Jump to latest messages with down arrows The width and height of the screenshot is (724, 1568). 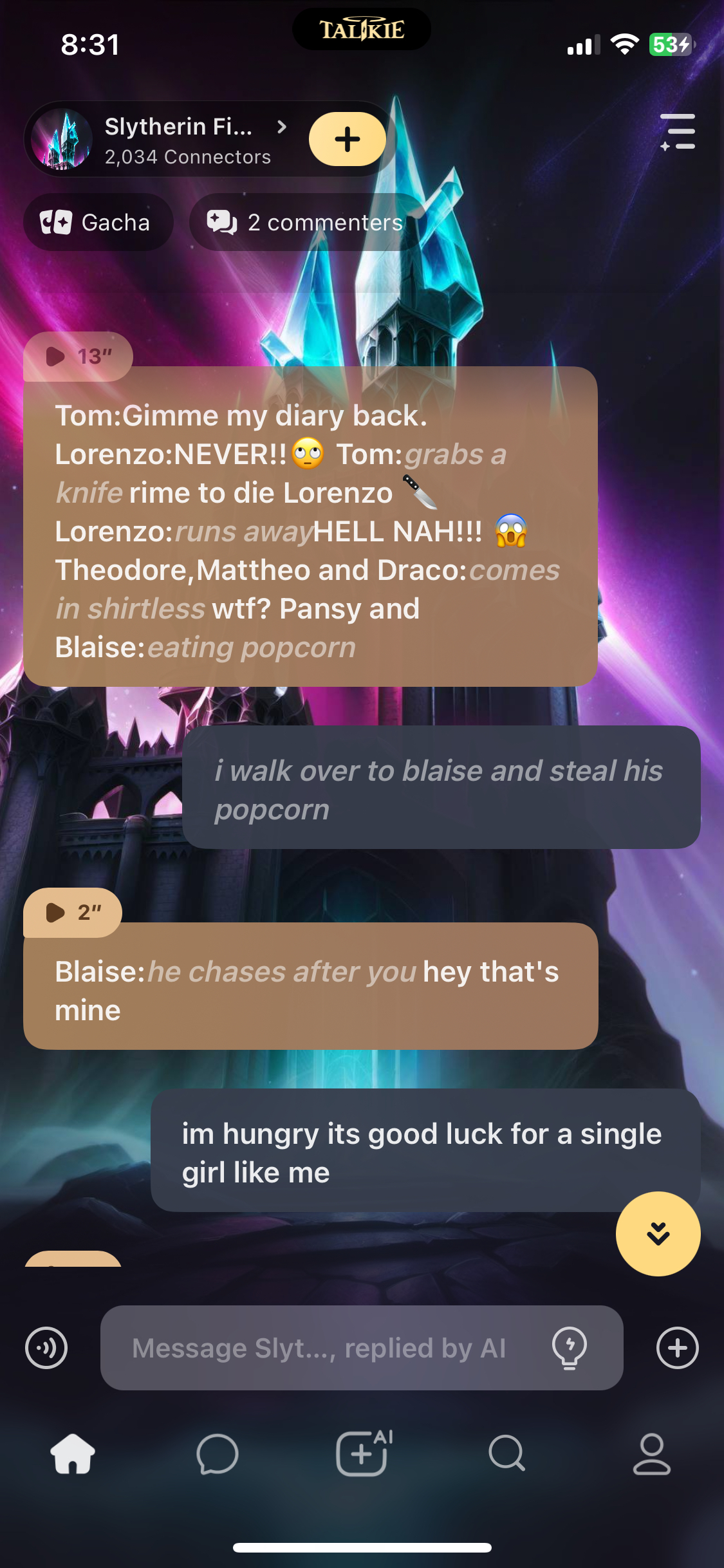658,1233
